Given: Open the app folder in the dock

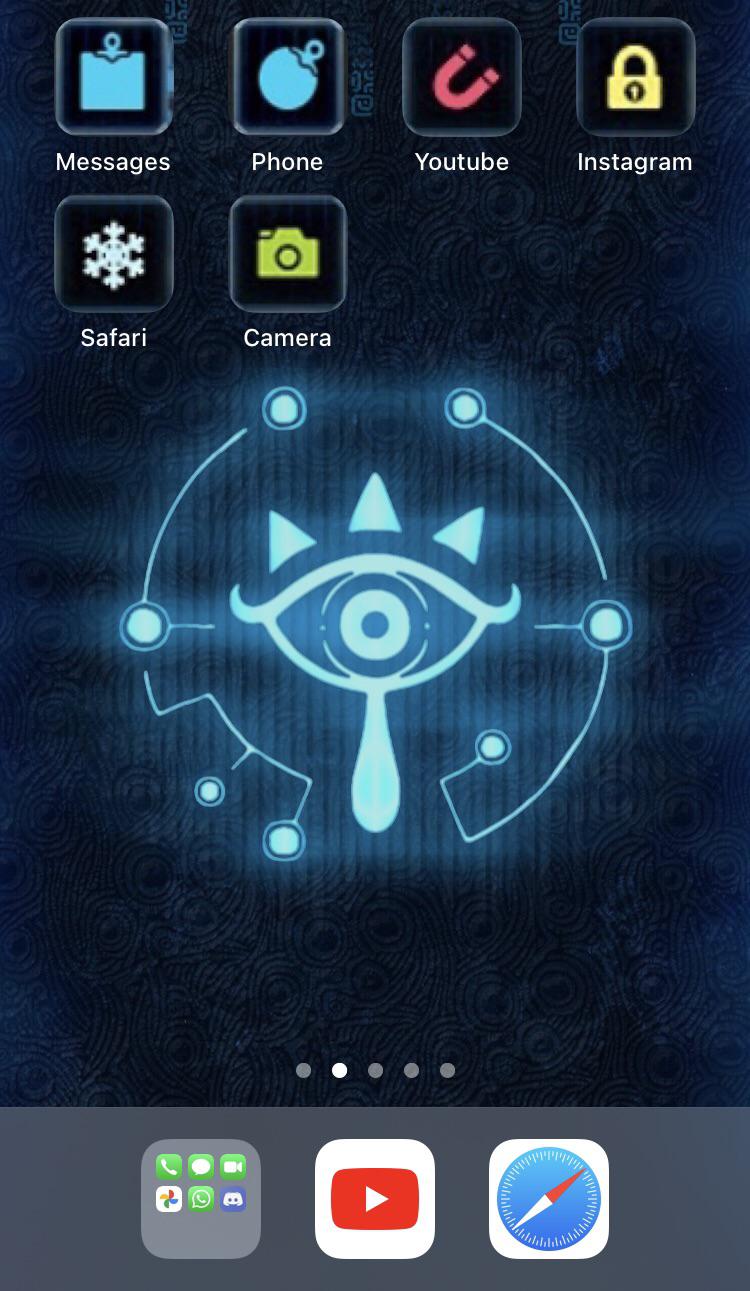Looking at the screenshot, I should click(x=201, y=1198).
